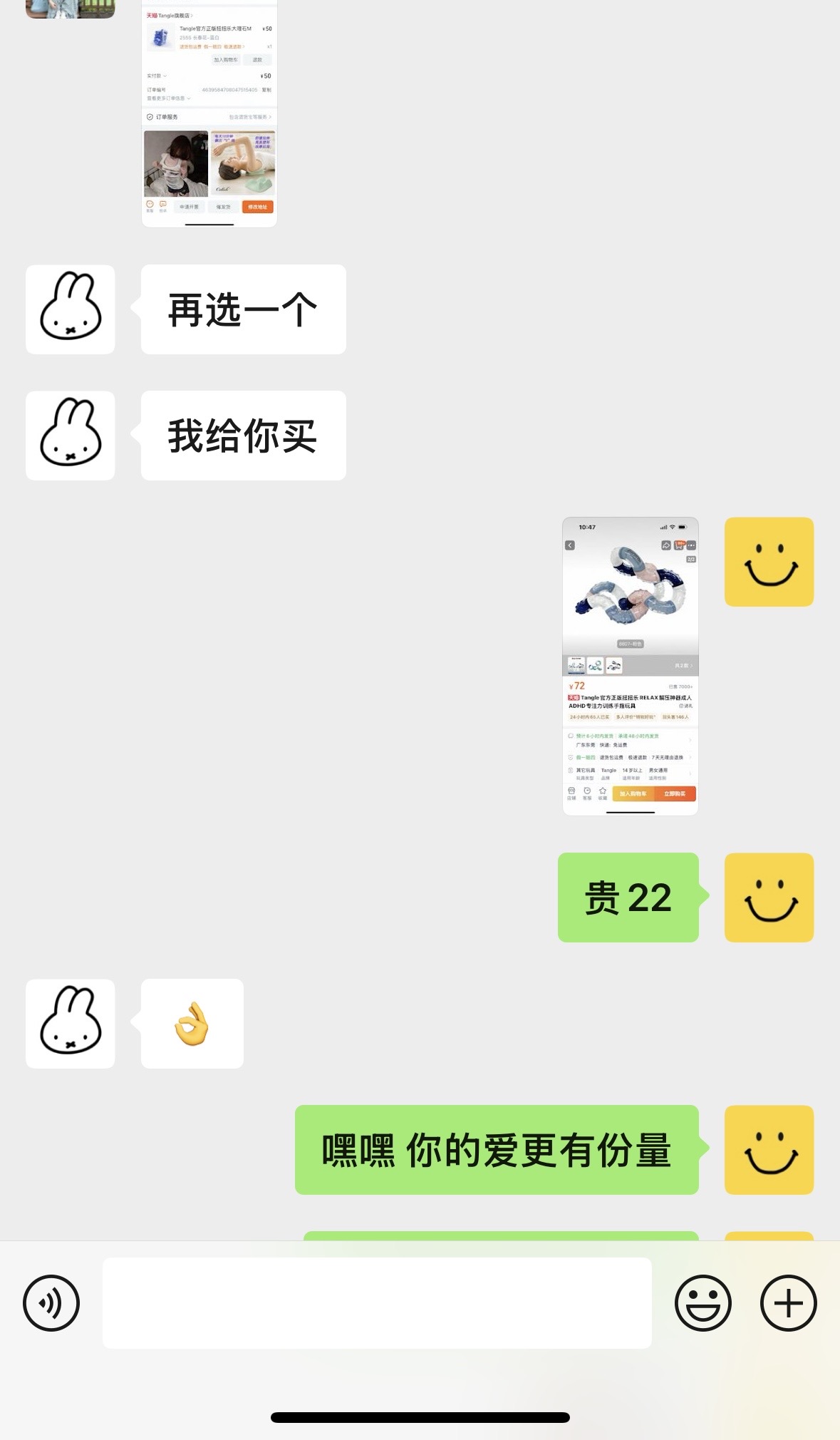
Task: Open the emoji sticker panel
Action: 703,1303
